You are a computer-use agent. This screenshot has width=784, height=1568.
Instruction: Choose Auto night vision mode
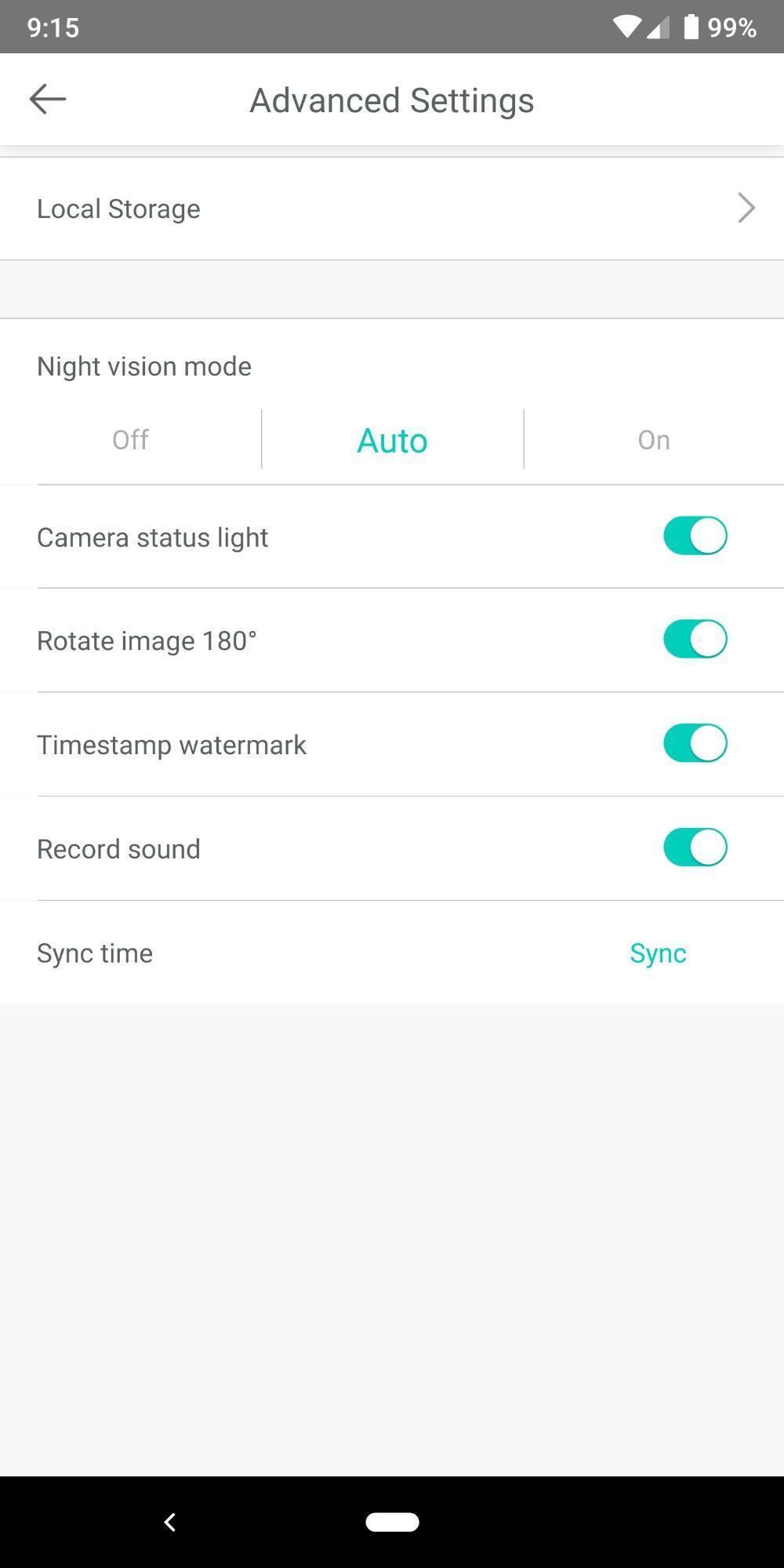click(392, 440)
